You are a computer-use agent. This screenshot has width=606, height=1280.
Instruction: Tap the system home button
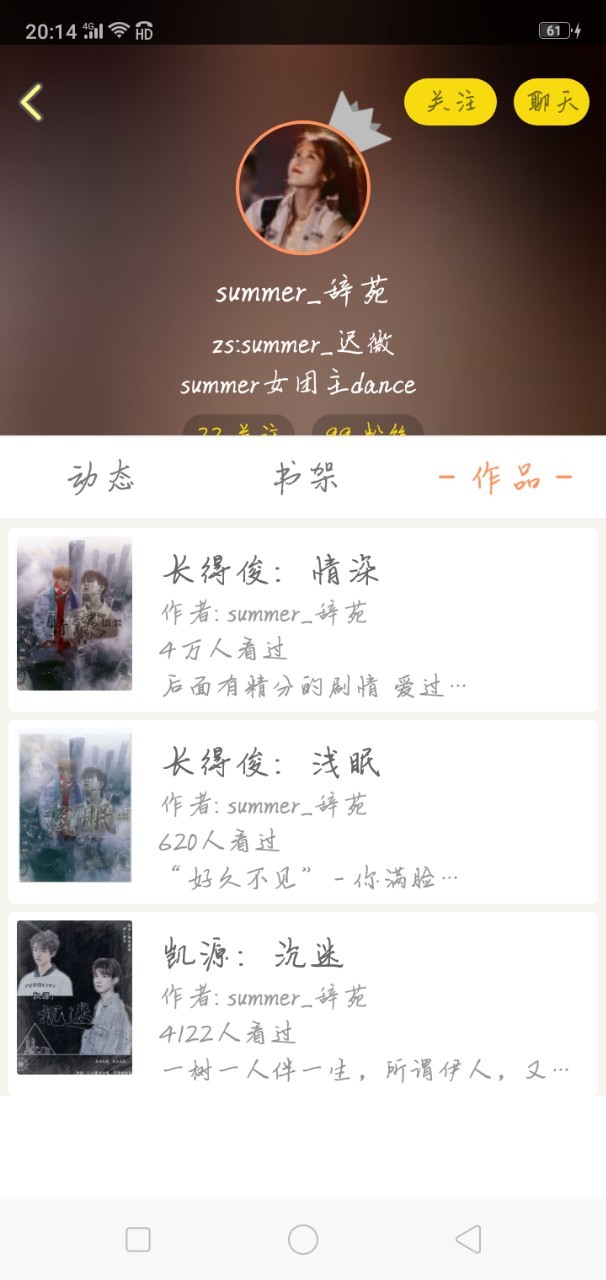point(303,1240)
